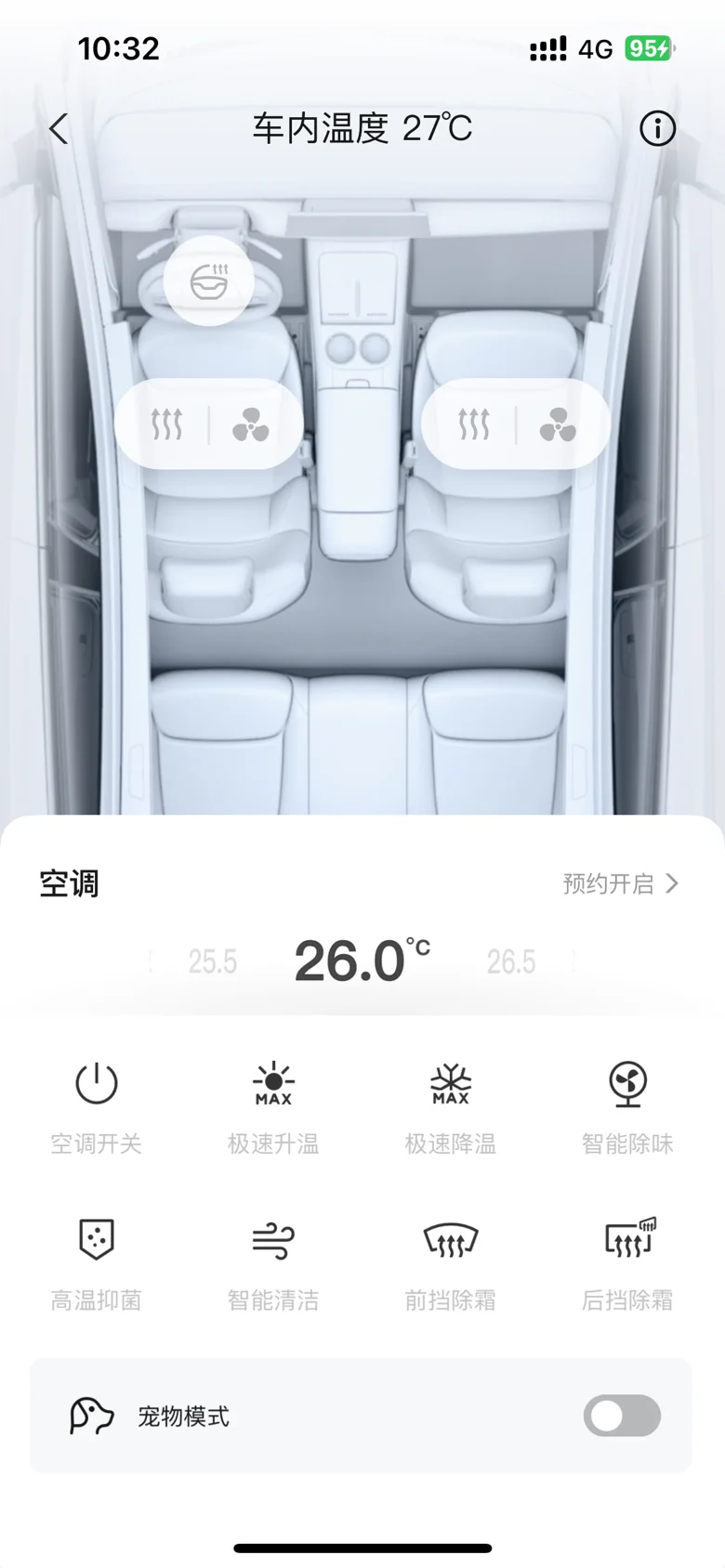Enable driver seat heating
The image size is (725, 1568).
[166, 425]
